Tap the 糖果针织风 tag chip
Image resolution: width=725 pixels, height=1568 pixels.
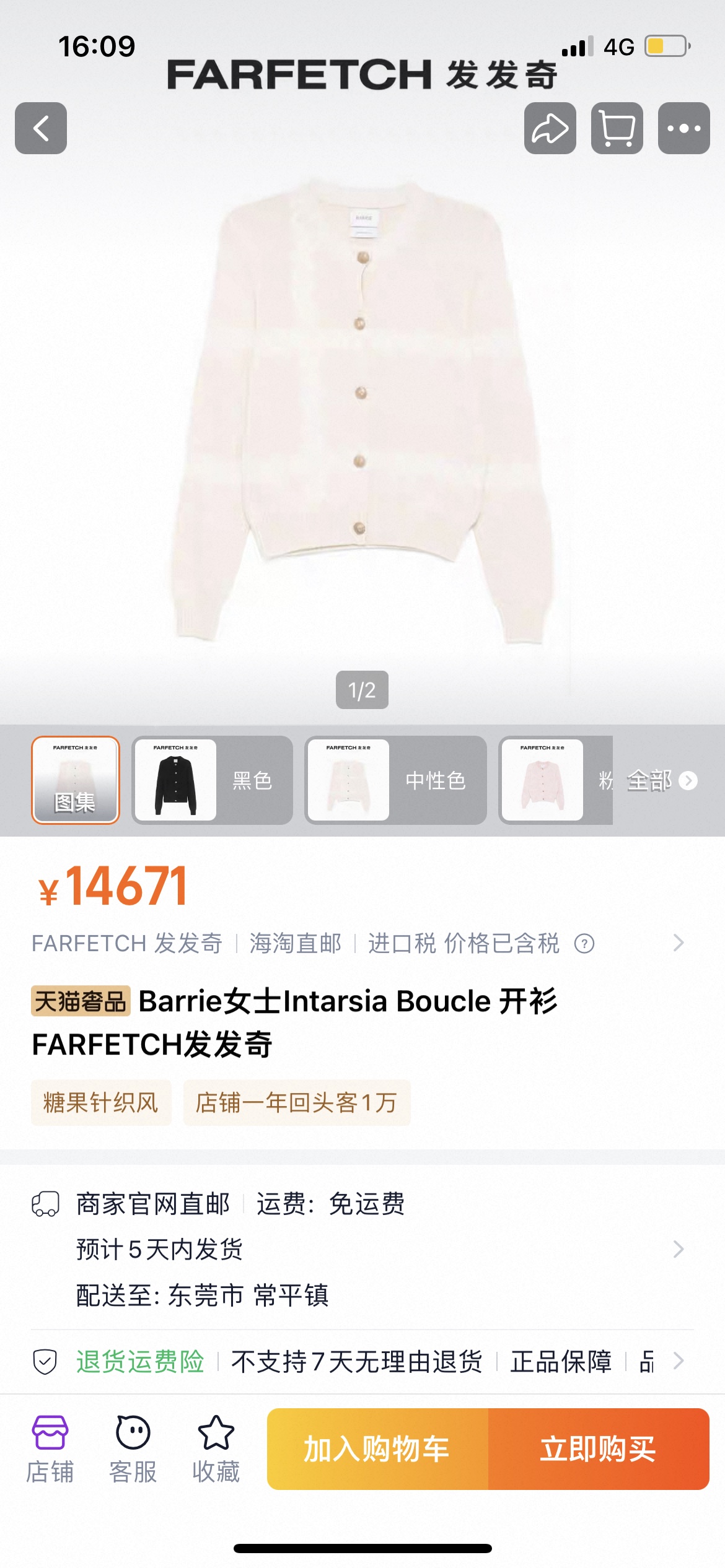coord(101,1102)
